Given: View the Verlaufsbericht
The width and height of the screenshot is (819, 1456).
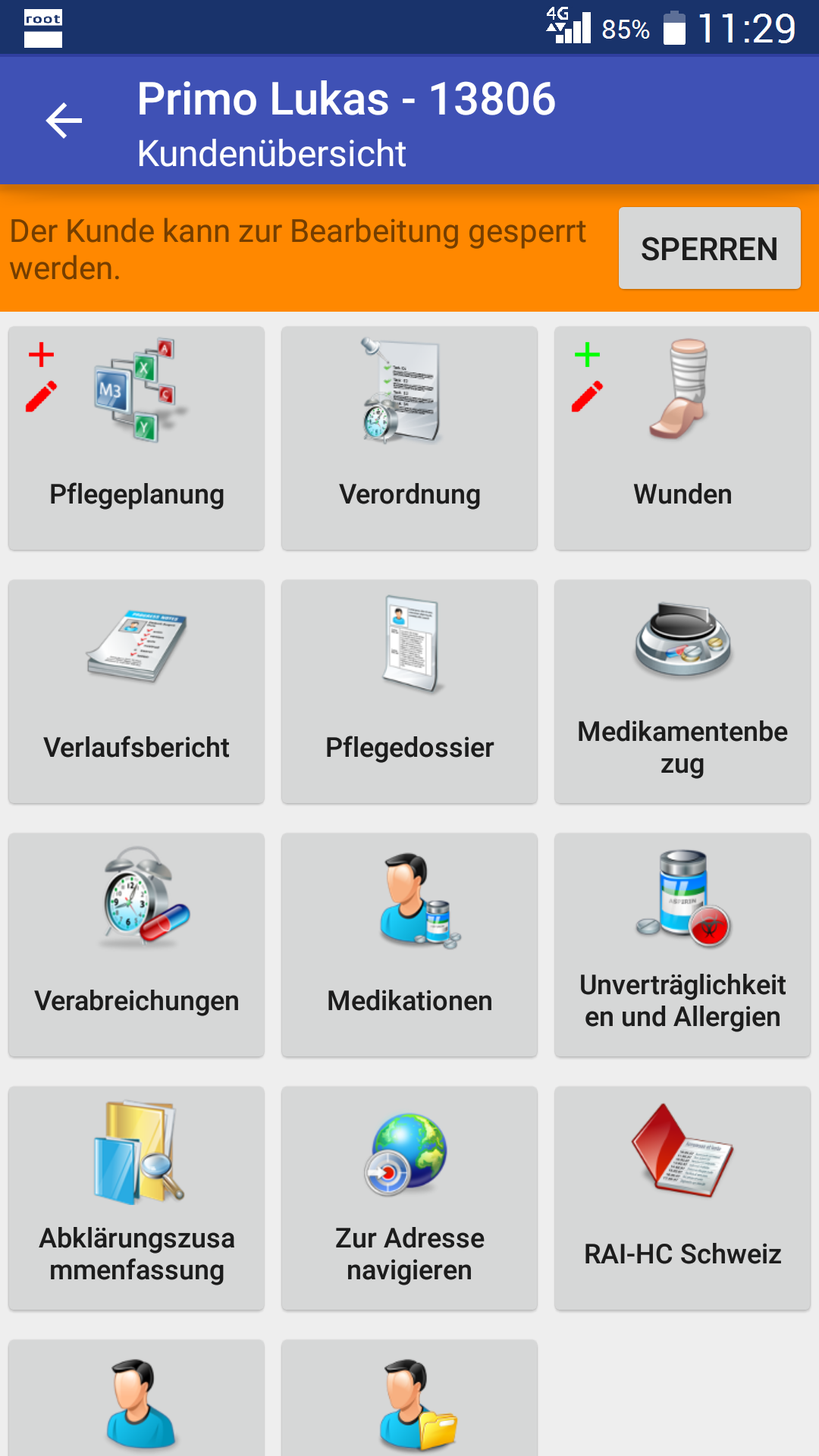Looking at the screenshot, I should coord(136,692).
